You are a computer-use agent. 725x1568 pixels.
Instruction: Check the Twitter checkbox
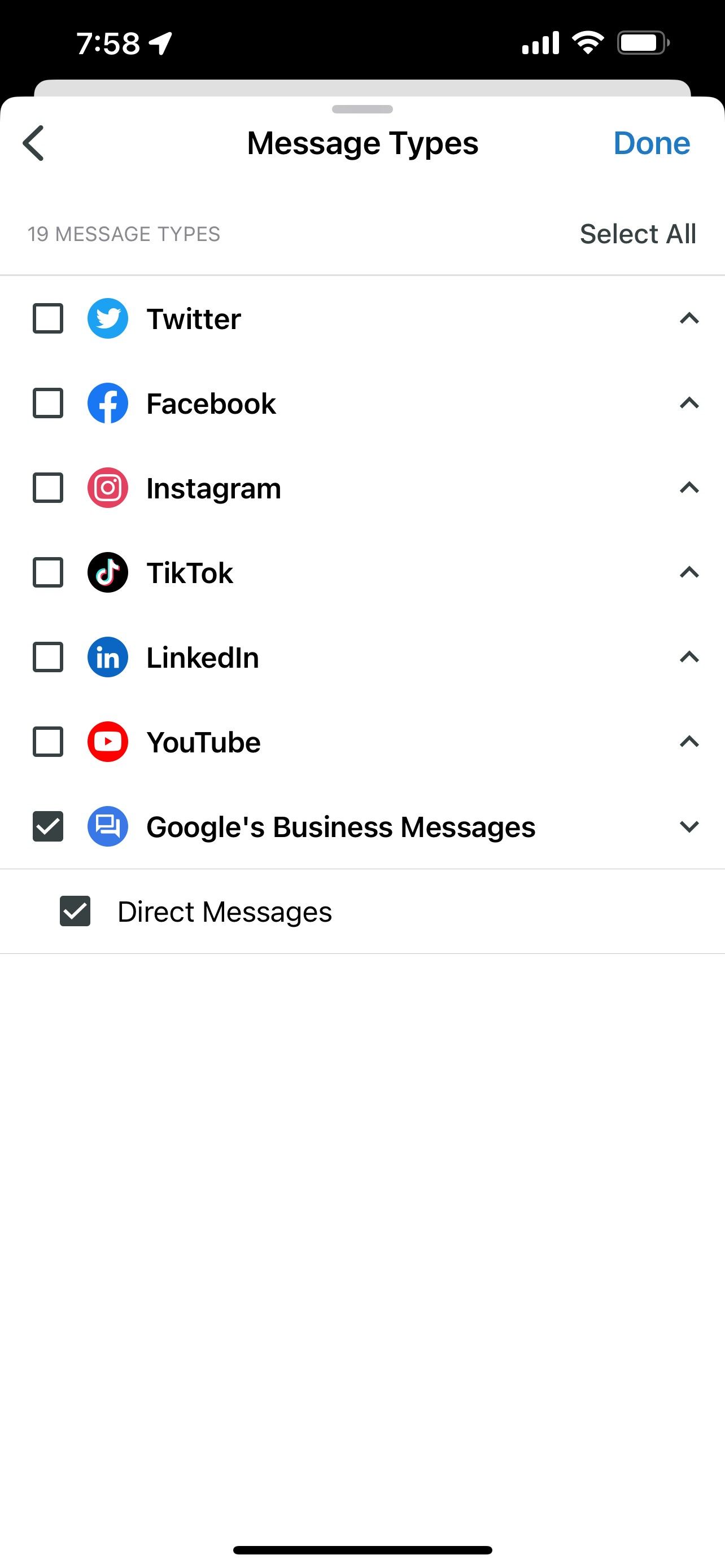point(48,318)
